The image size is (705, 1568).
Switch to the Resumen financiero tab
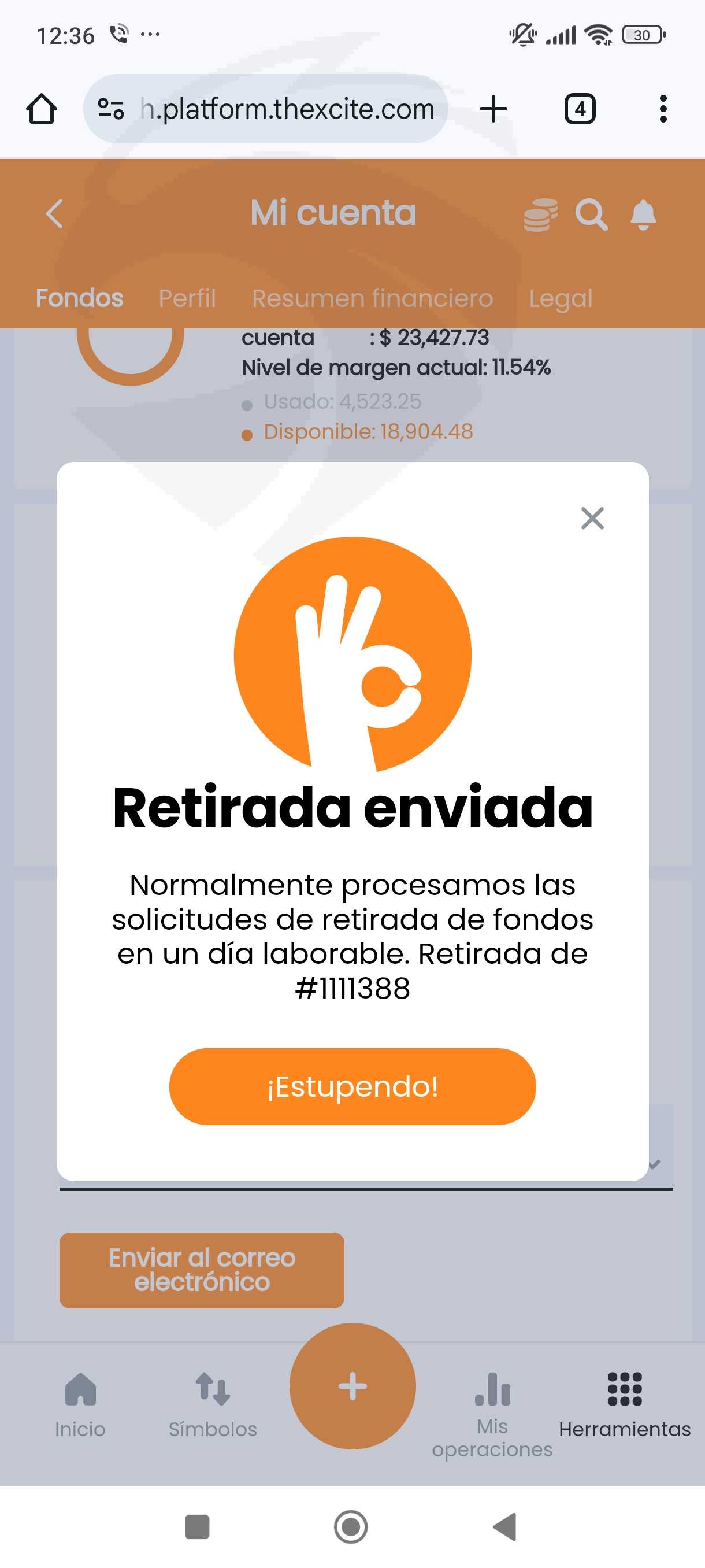pyautogui.click(x=372, y=298)
